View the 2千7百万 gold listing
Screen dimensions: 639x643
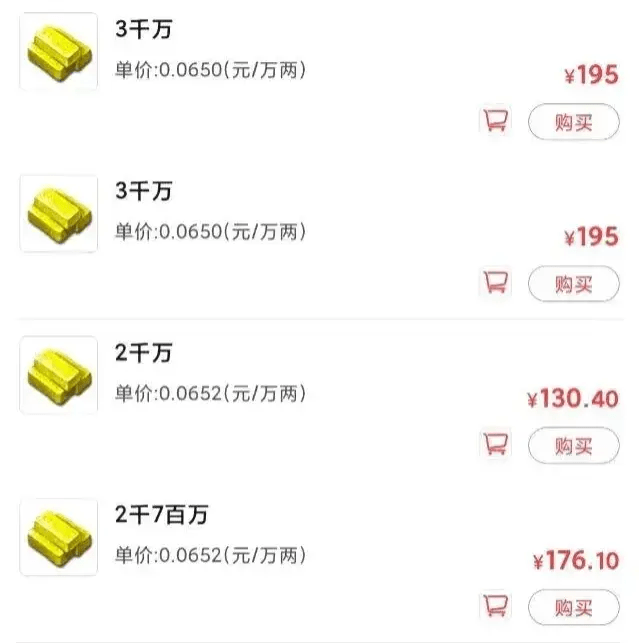pyautogui.click(x=161, y=516)
